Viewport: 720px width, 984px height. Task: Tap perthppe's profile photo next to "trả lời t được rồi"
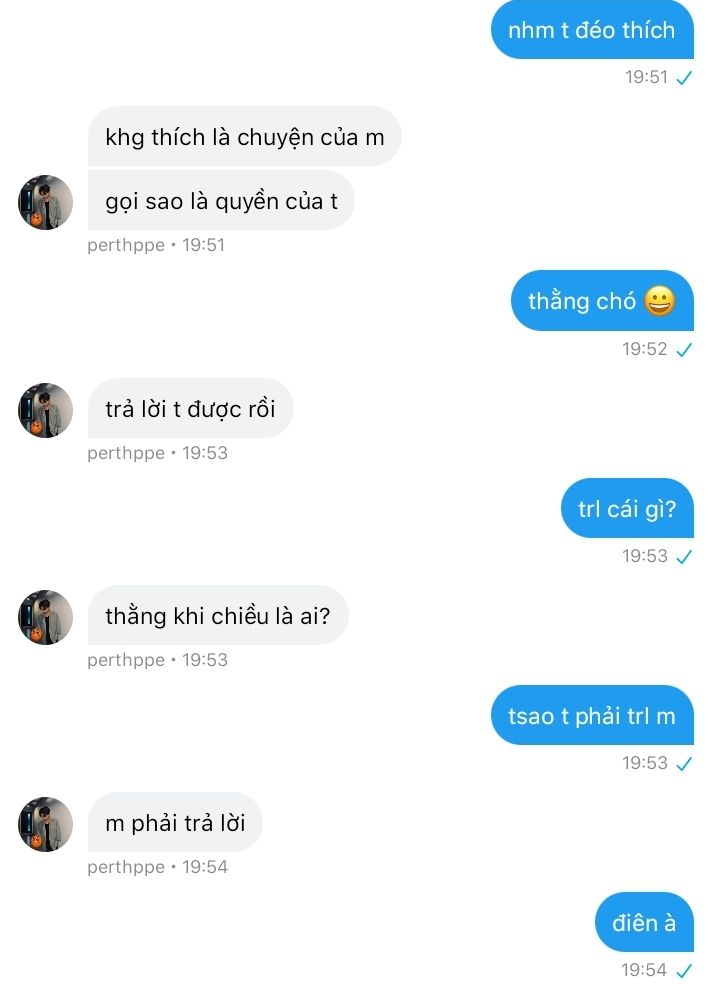click(46, 410)
